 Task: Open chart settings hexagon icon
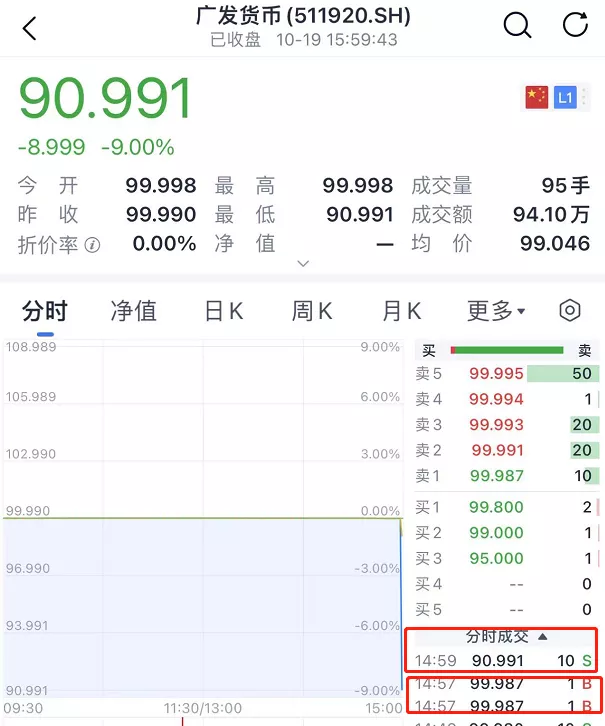coord(570,310)
